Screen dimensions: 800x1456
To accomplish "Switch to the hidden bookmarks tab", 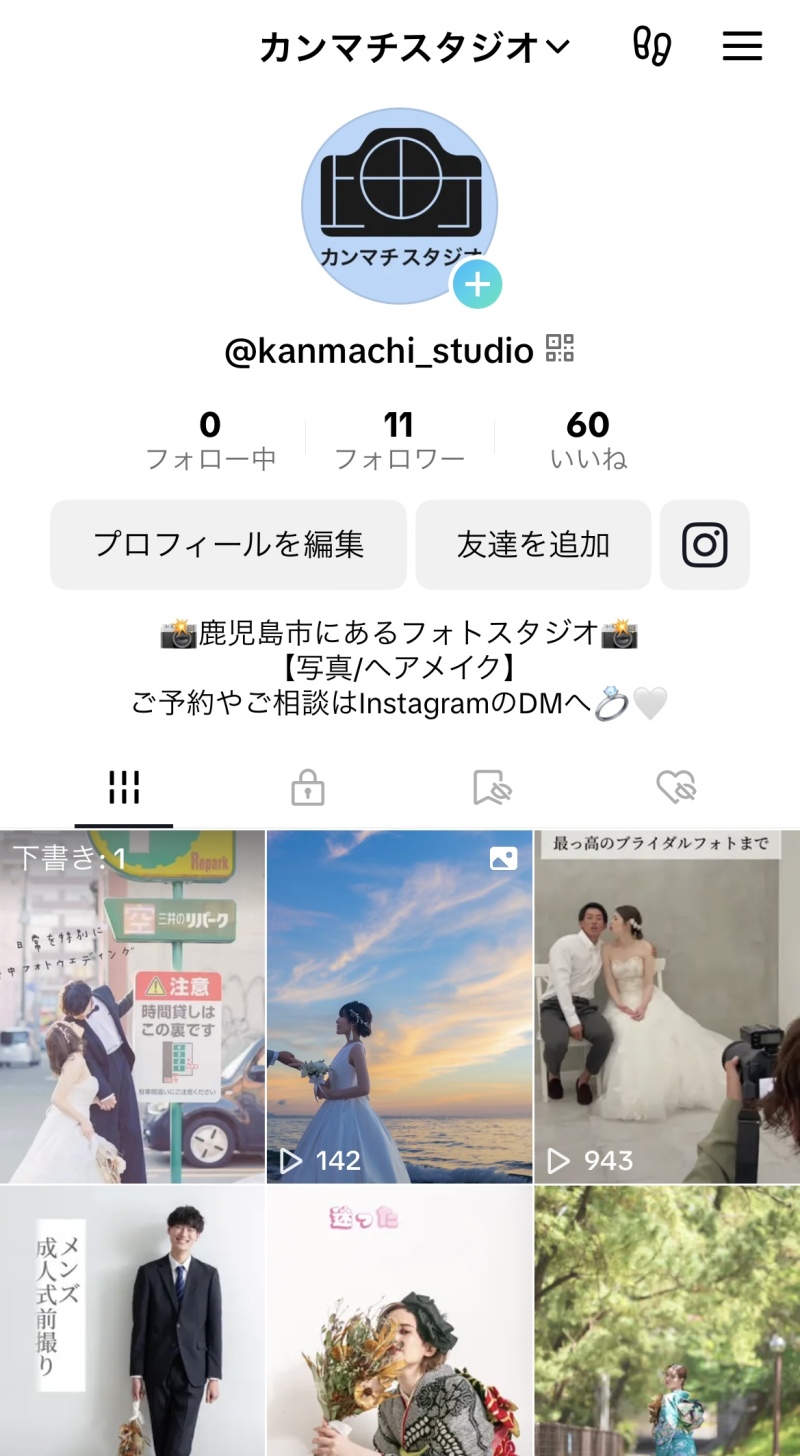I will [x=492, y=789].
